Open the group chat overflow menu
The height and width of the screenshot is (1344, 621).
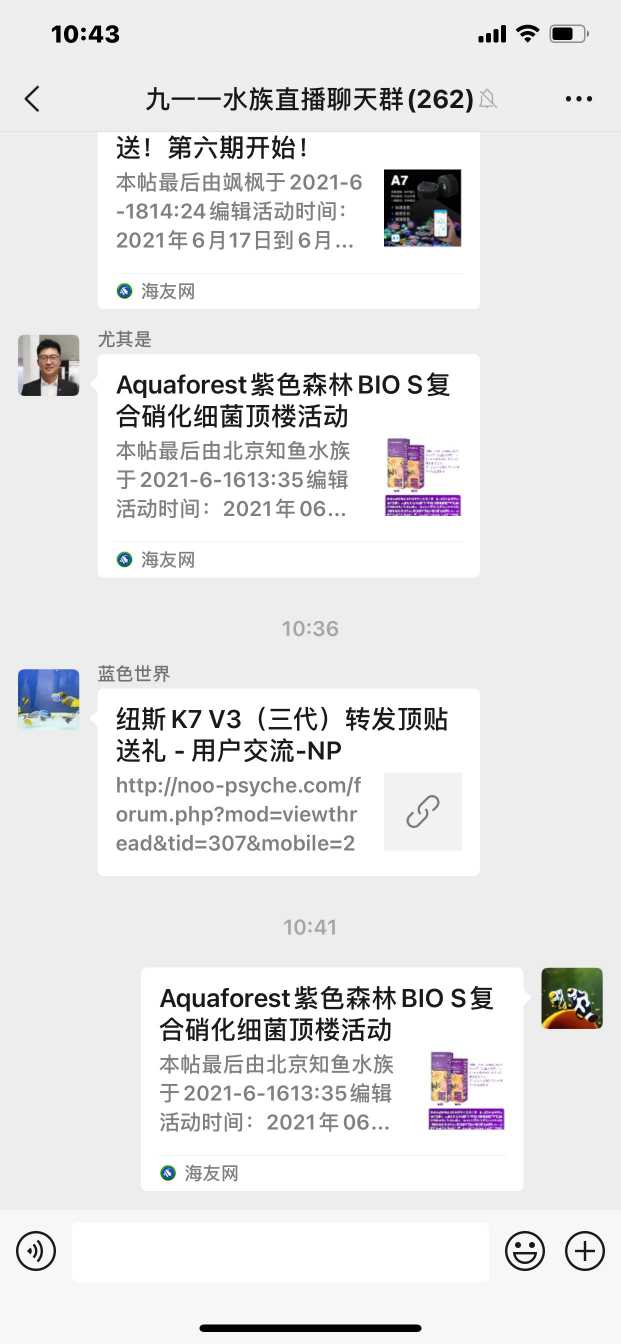coord(579,98)
